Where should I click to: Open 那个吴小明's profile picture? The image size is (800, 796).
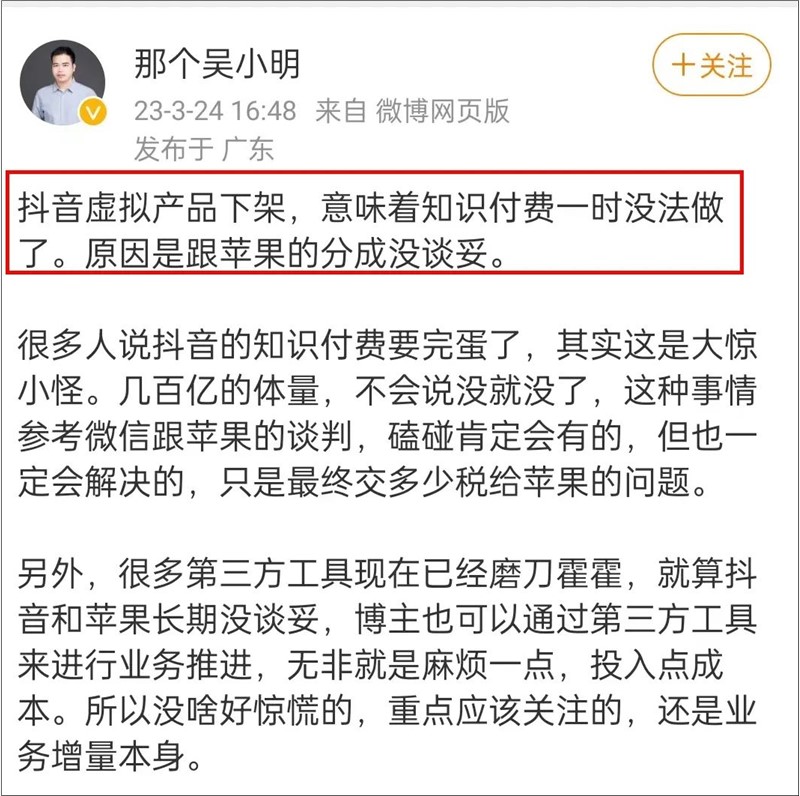pyautogui.click(x=64, y=82)
